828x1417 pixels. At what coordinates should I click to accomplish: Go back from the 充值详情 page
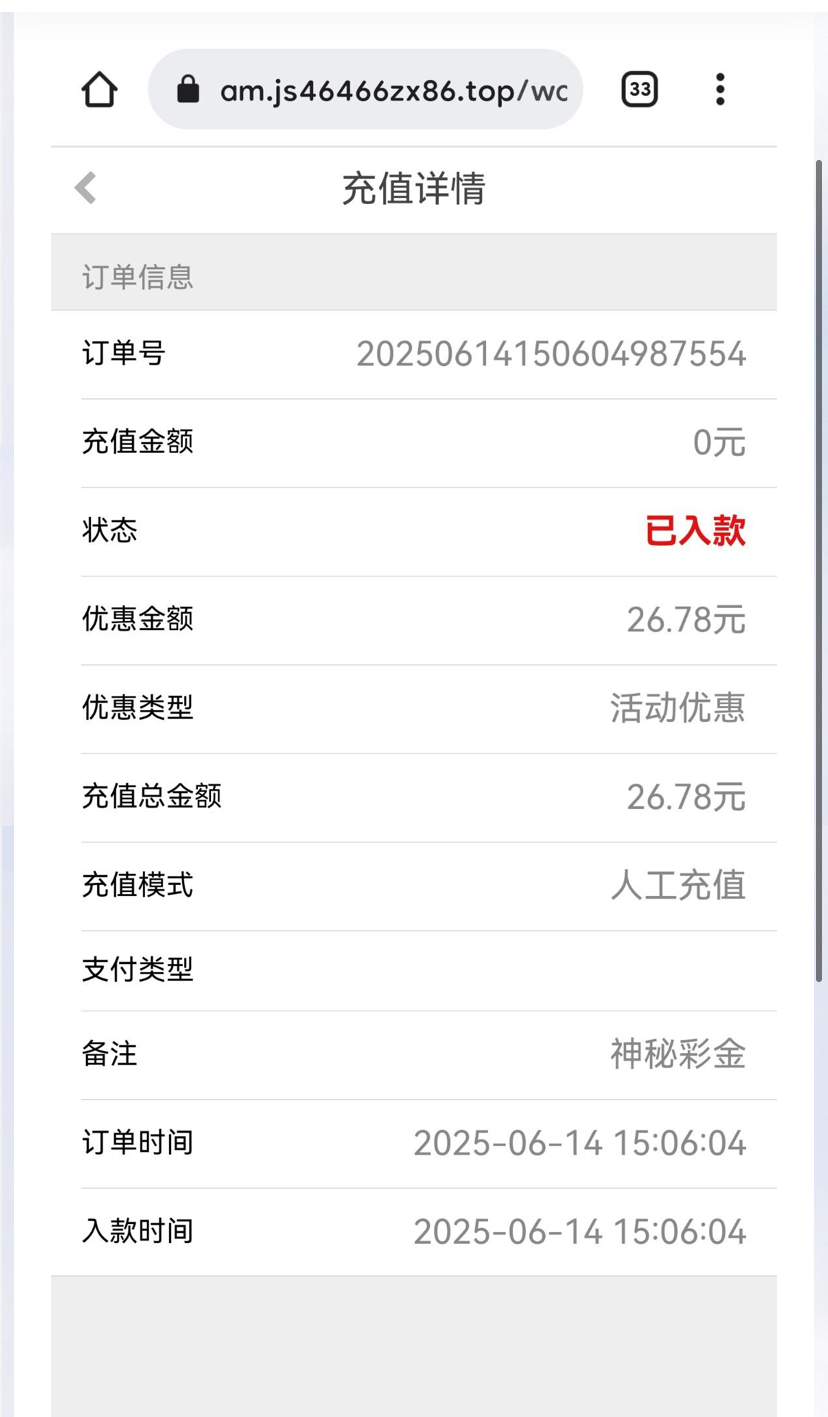coord(86,188)
